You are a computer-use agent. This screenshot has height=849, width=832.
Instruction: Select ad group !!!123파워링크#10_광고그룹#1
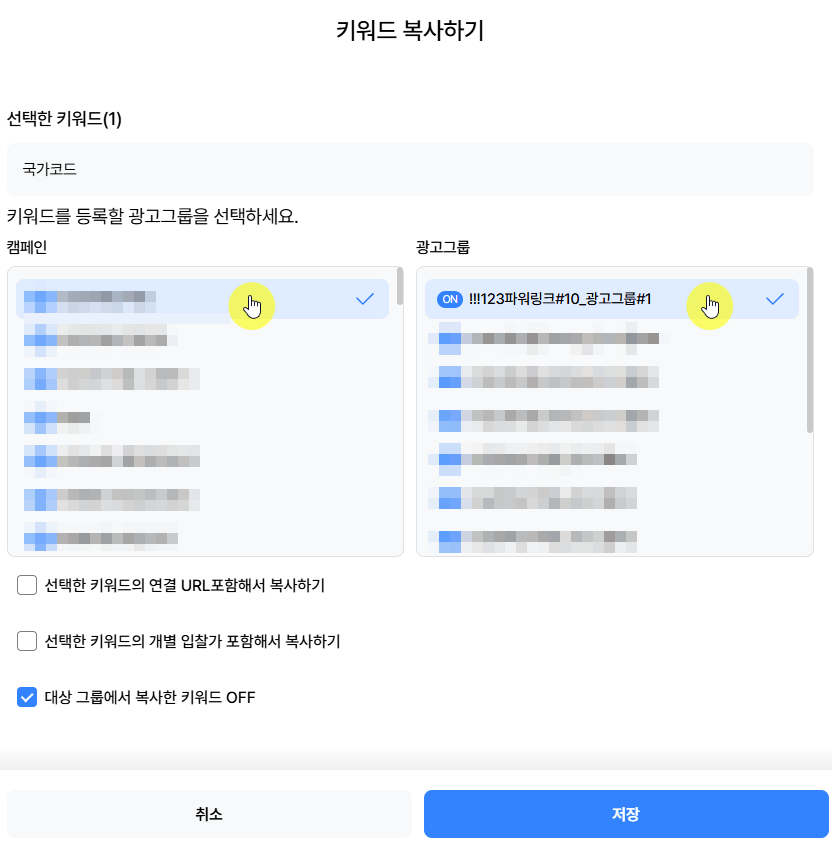click(x=611, y=299)
